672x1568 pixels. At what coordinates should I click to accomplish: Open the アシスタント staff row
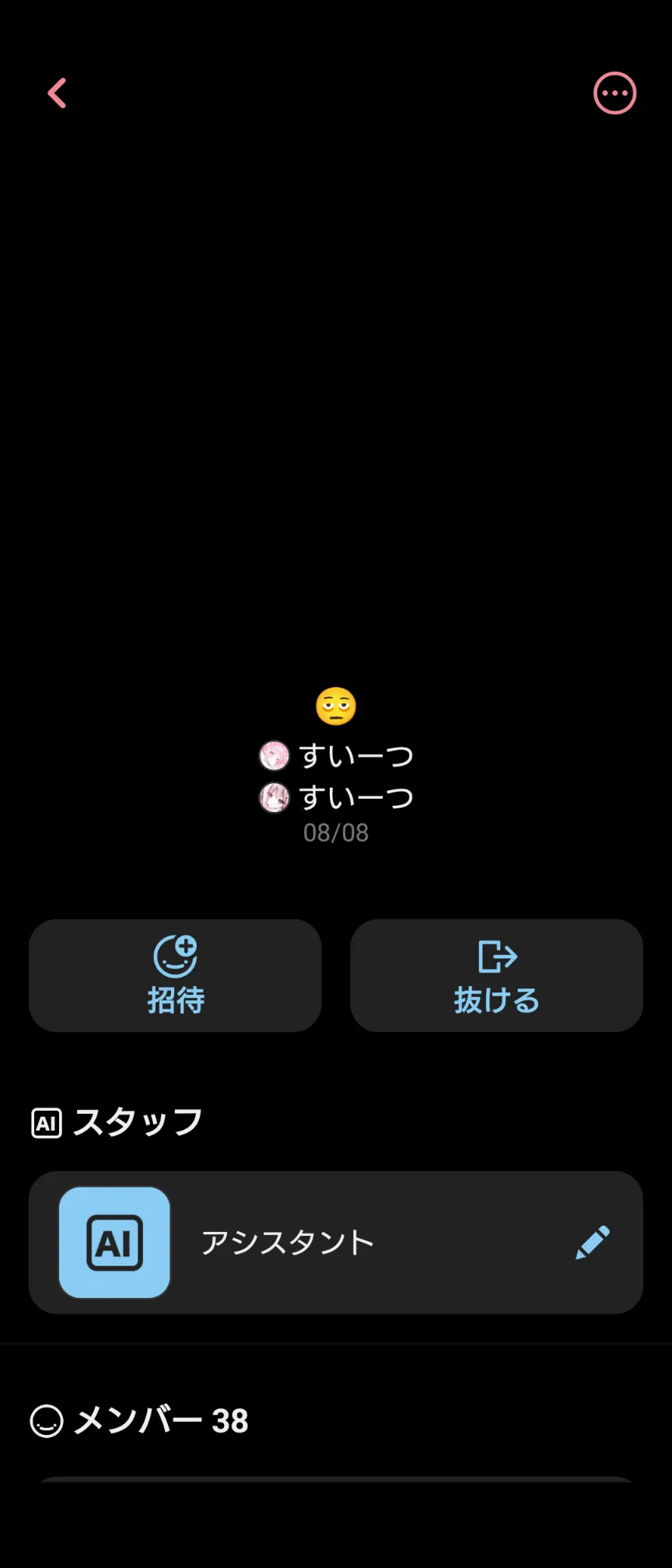pos(311,1242)
